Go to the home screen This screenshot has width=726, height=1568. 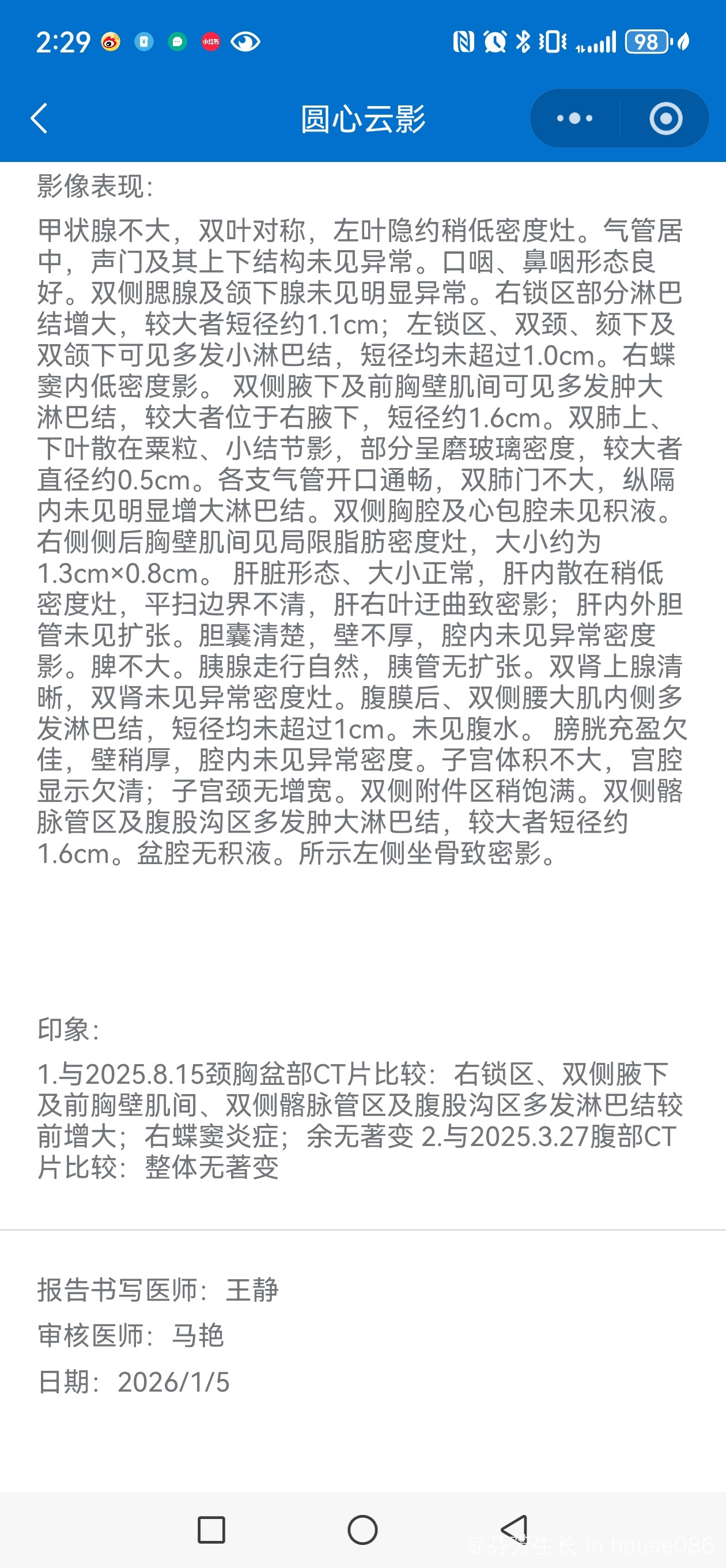coord(362,1529)
